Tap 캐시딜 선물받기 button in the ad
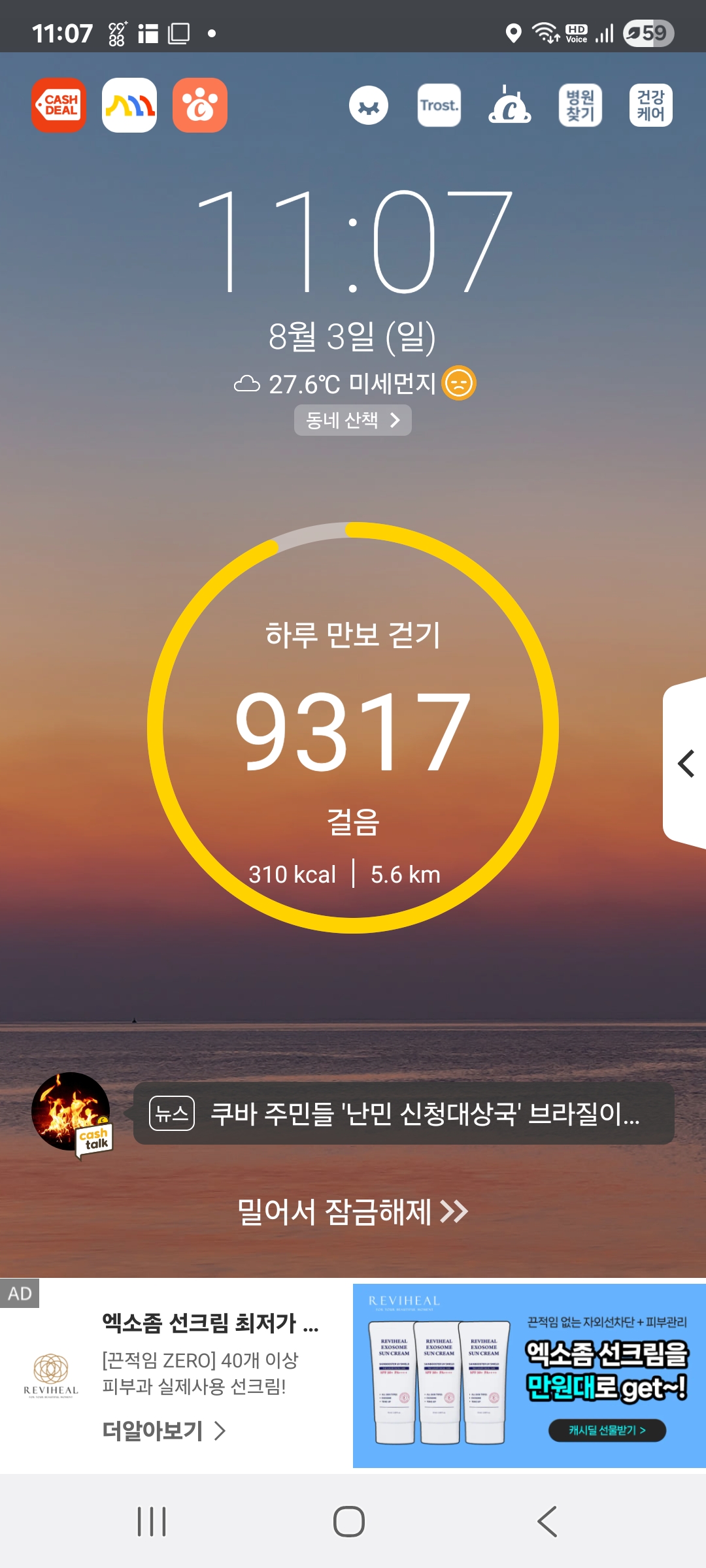This screenshot has width=706, height=1568. click(x=607, y=1430)
